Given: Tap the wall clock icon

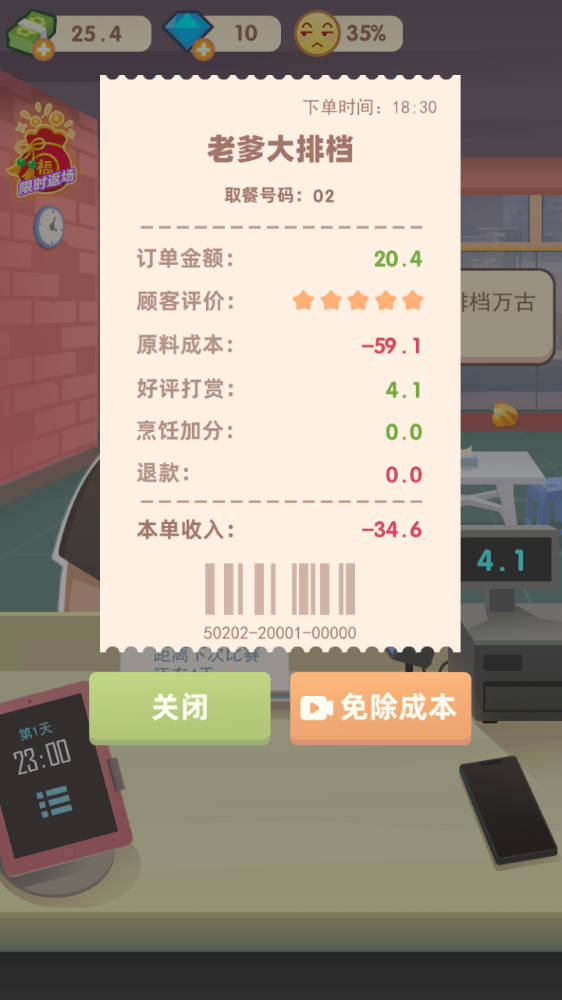Looking at the screenshot, I should (49, 226).
